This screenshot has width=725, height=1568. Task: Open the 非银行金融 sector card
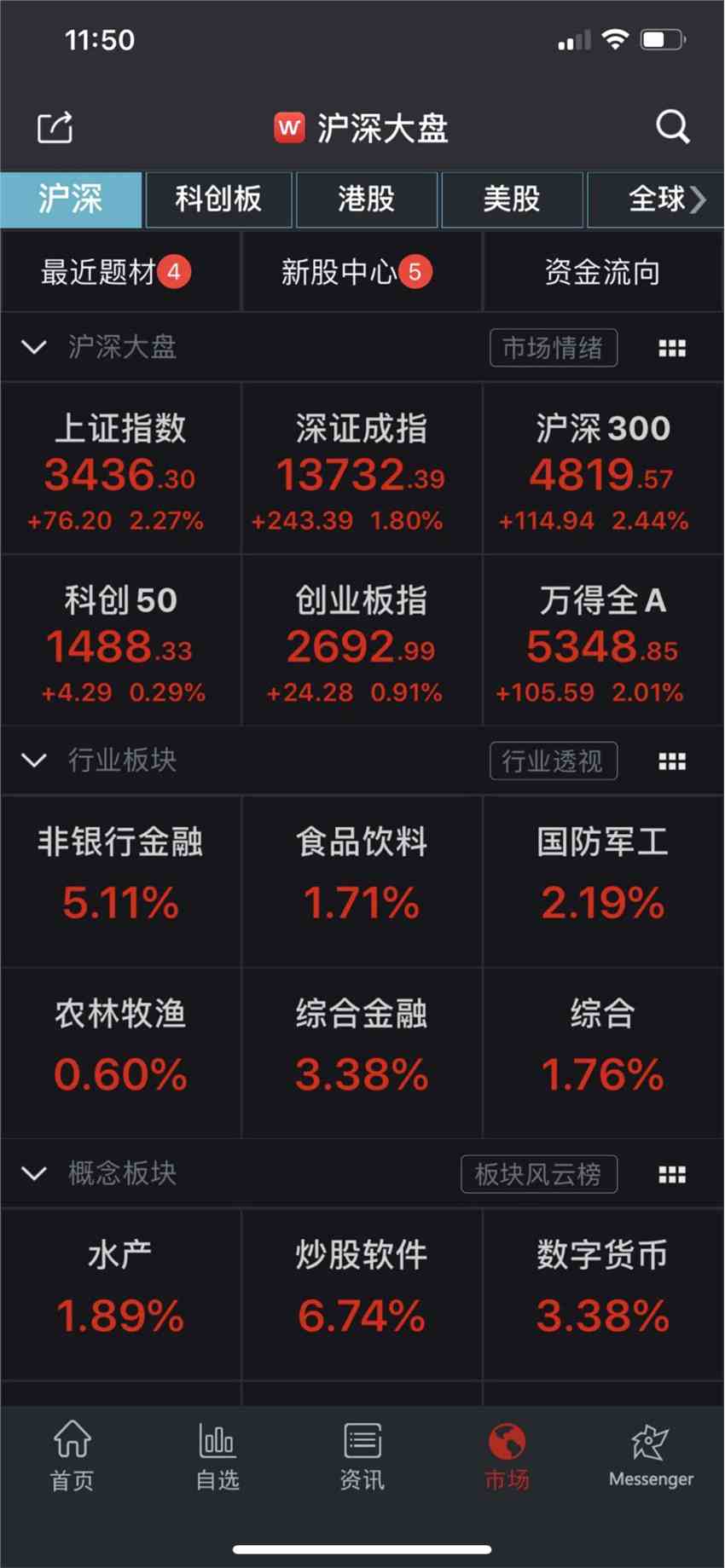pos(120,881)
